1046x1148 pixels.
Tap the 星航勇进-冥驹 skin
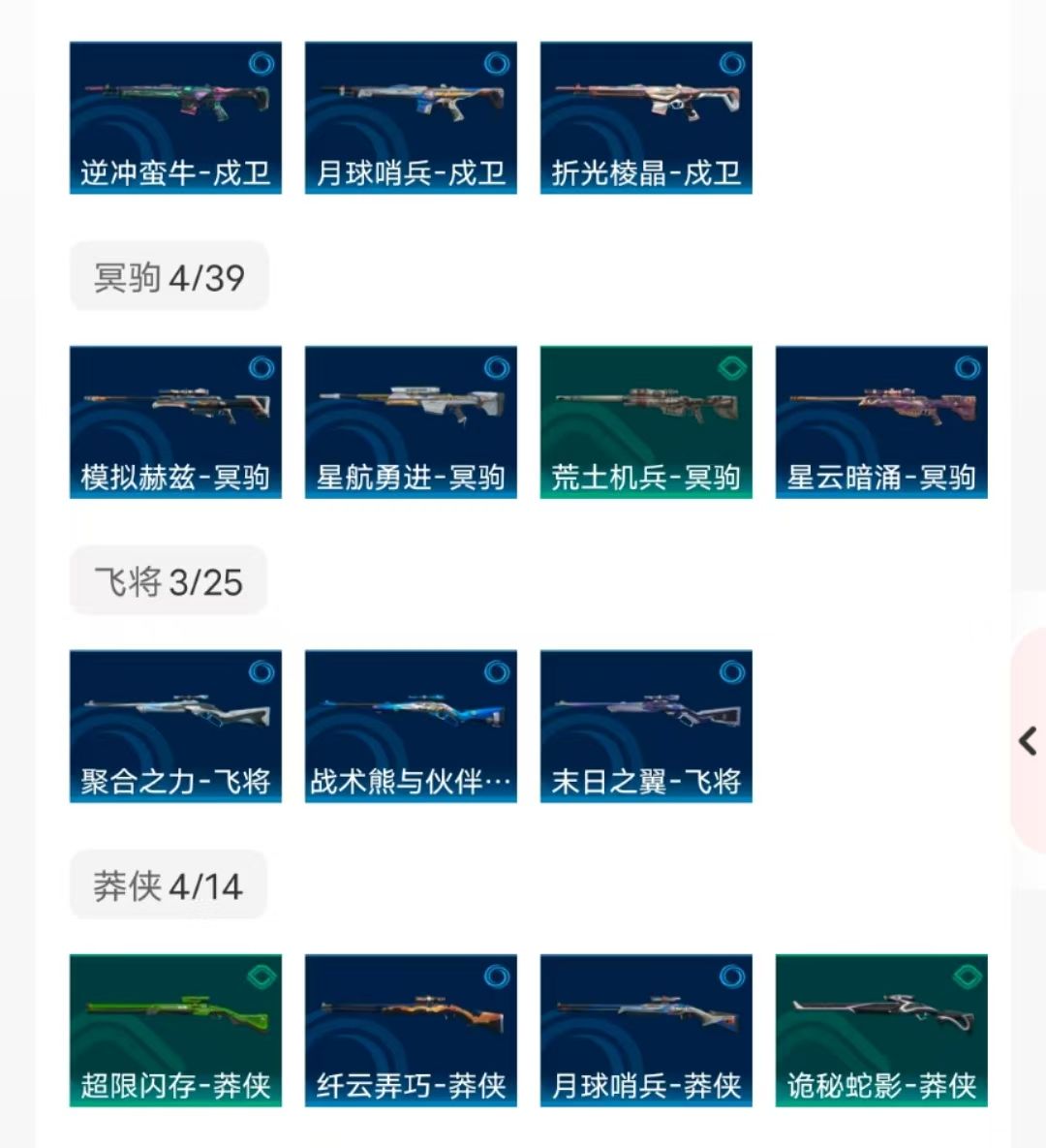tap(411, 421)
